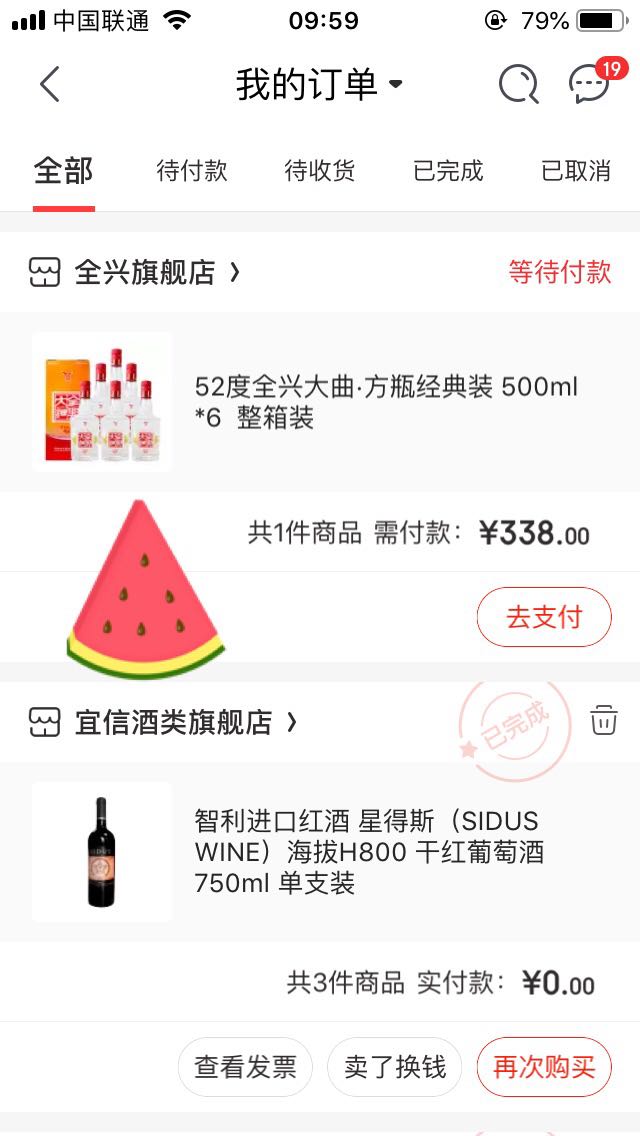Open the messages icon with badge
This screenshot has width=640, height=1136.
[591, 85]
